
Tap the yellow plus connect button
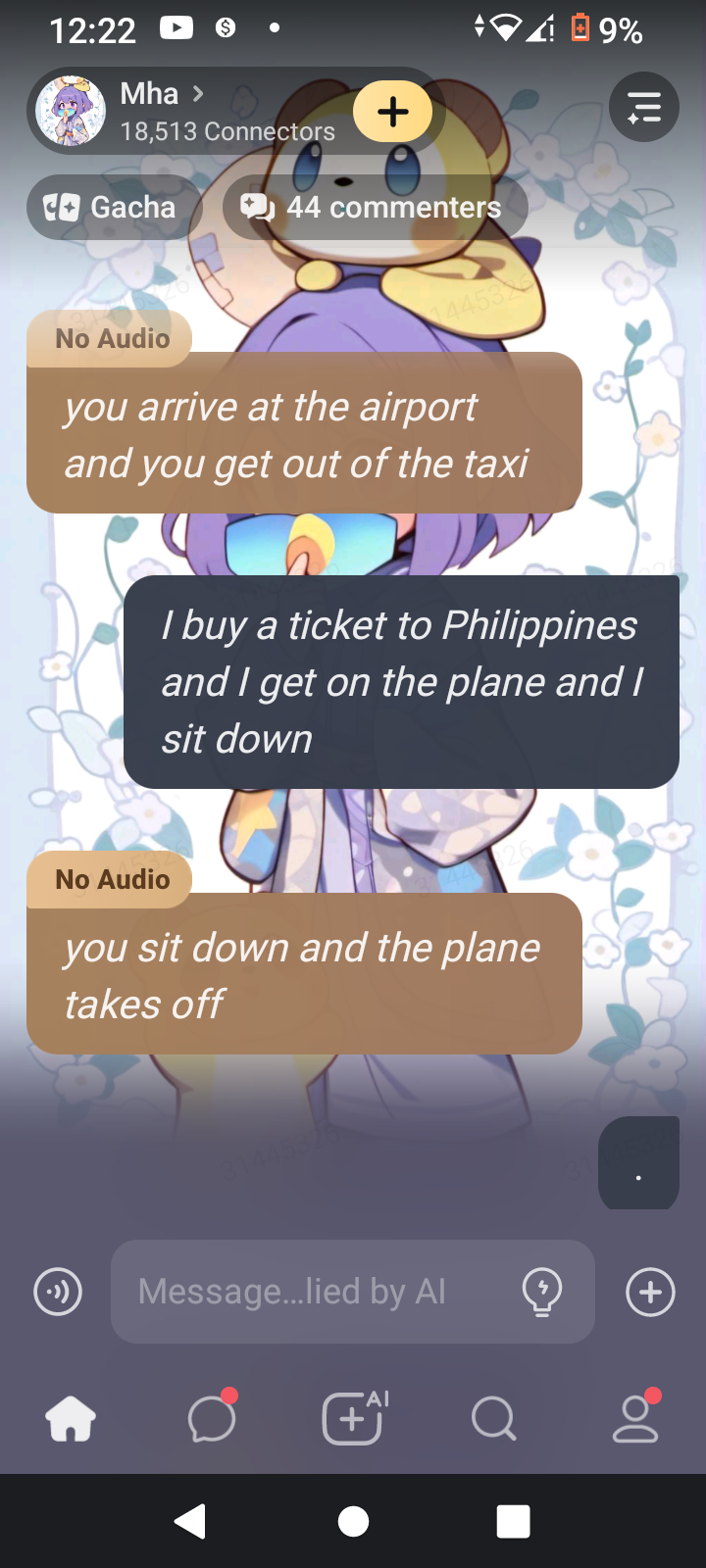pos(392,112)
